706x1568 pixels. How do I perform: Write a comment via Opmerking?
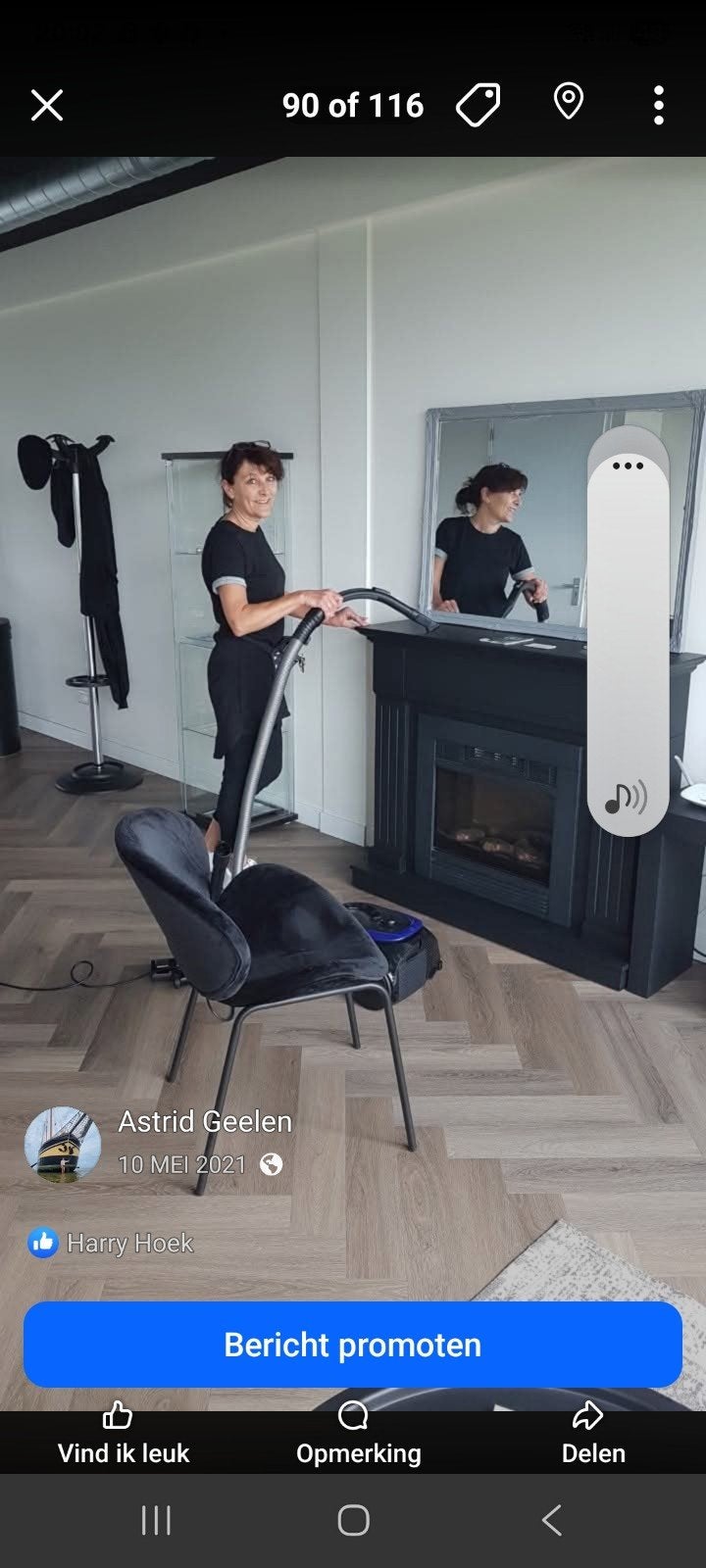point(358,1434)
